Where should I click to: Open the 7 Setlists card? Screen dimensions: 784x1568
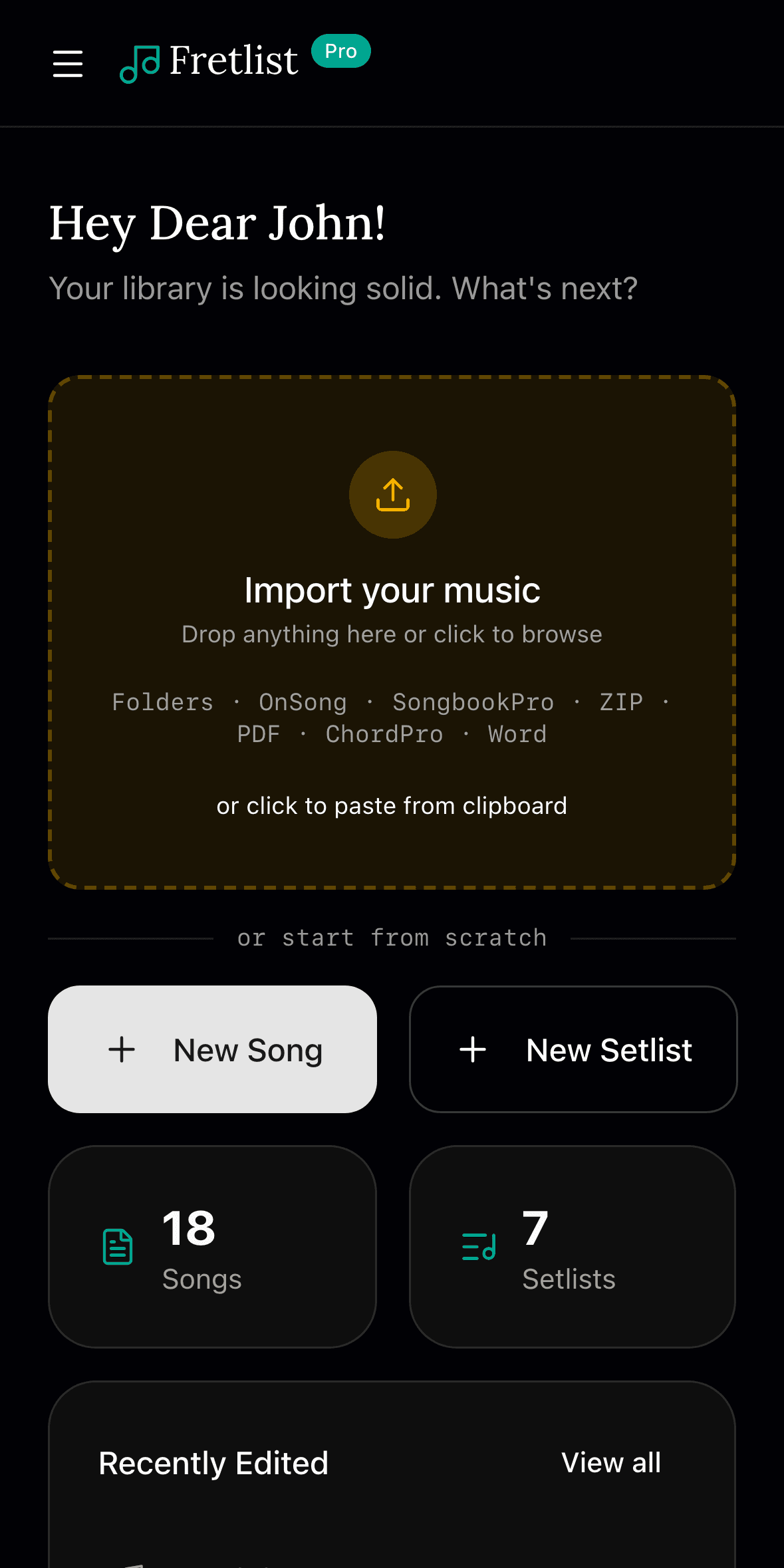coord(573,1246)
